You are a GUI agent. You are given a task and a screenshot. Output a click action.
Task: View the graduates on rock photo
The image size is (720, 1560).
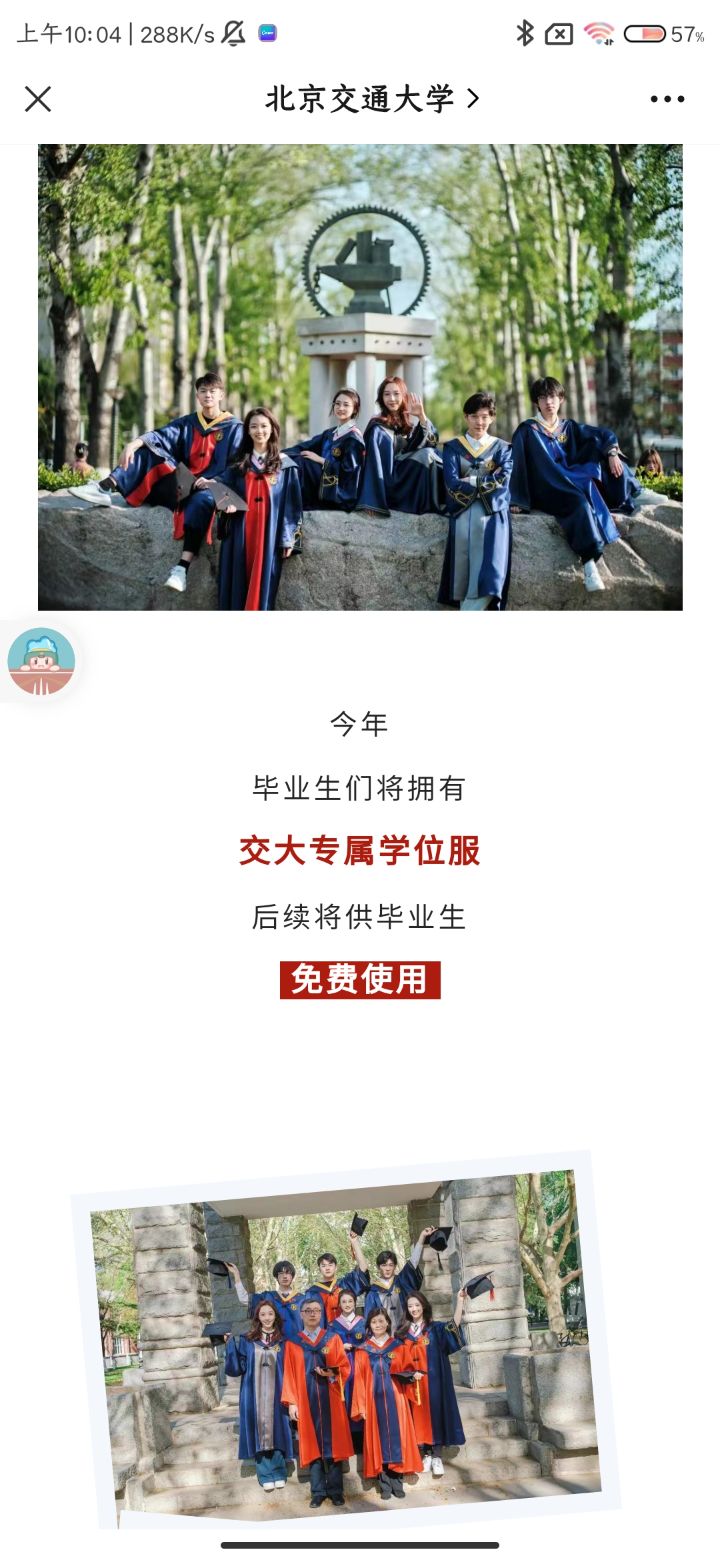click(360, 377)
